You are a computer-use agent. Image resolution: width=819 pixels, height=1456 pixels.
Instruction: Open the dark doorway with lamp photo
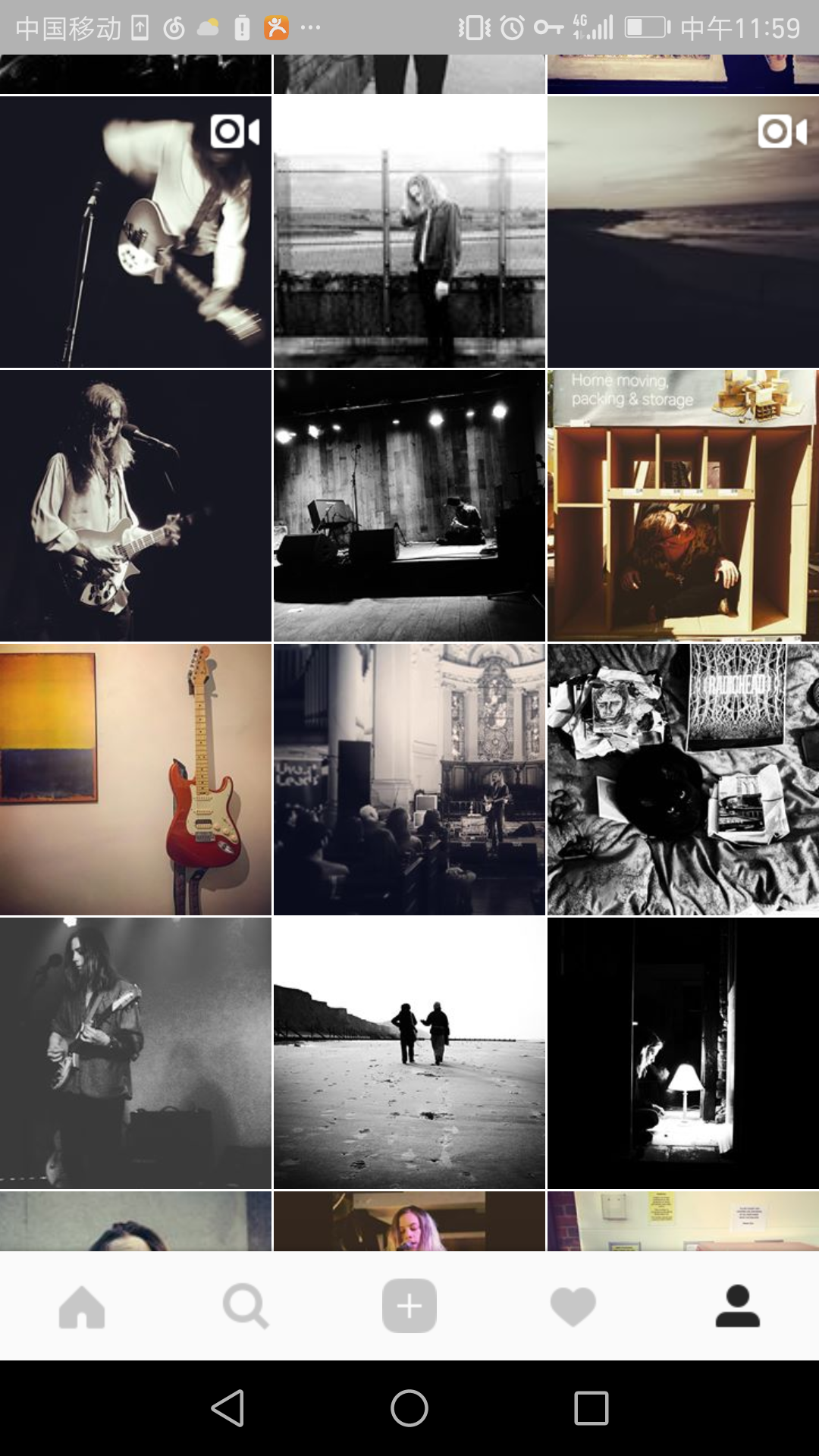[x=682, y=1053]
